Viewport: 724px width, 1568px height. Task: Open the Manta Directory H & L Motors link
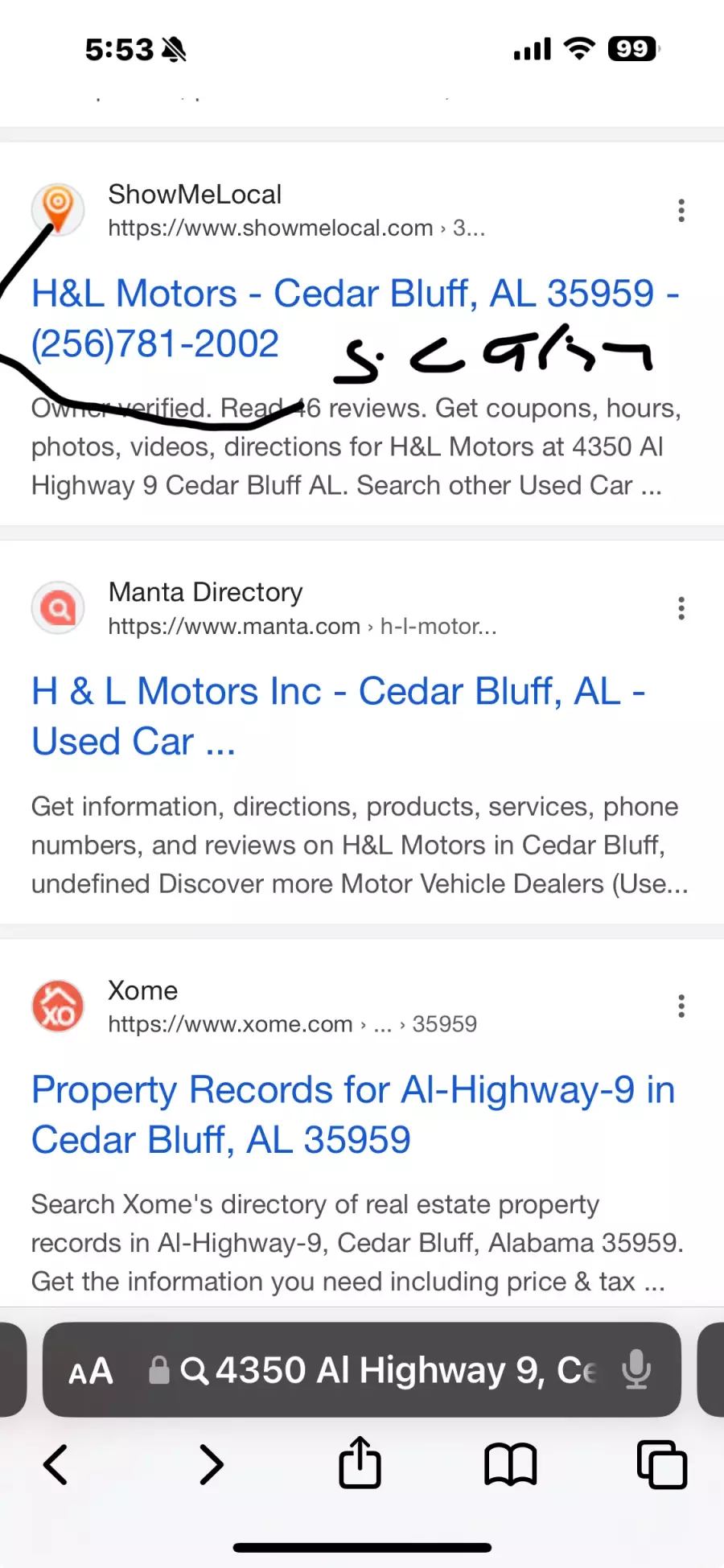point(338,716)
